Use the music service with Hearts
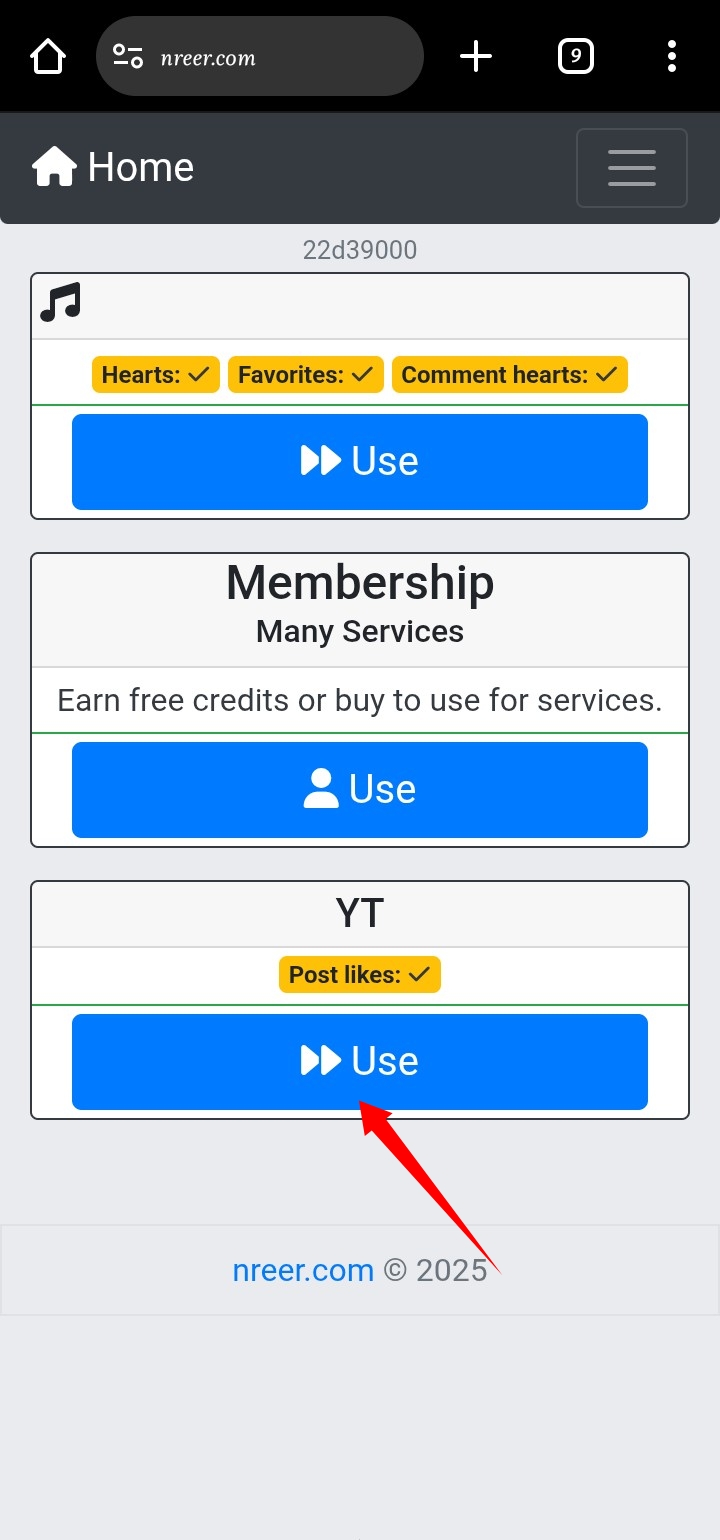This screenshot has width=720, height=1540. pos(360,461)
